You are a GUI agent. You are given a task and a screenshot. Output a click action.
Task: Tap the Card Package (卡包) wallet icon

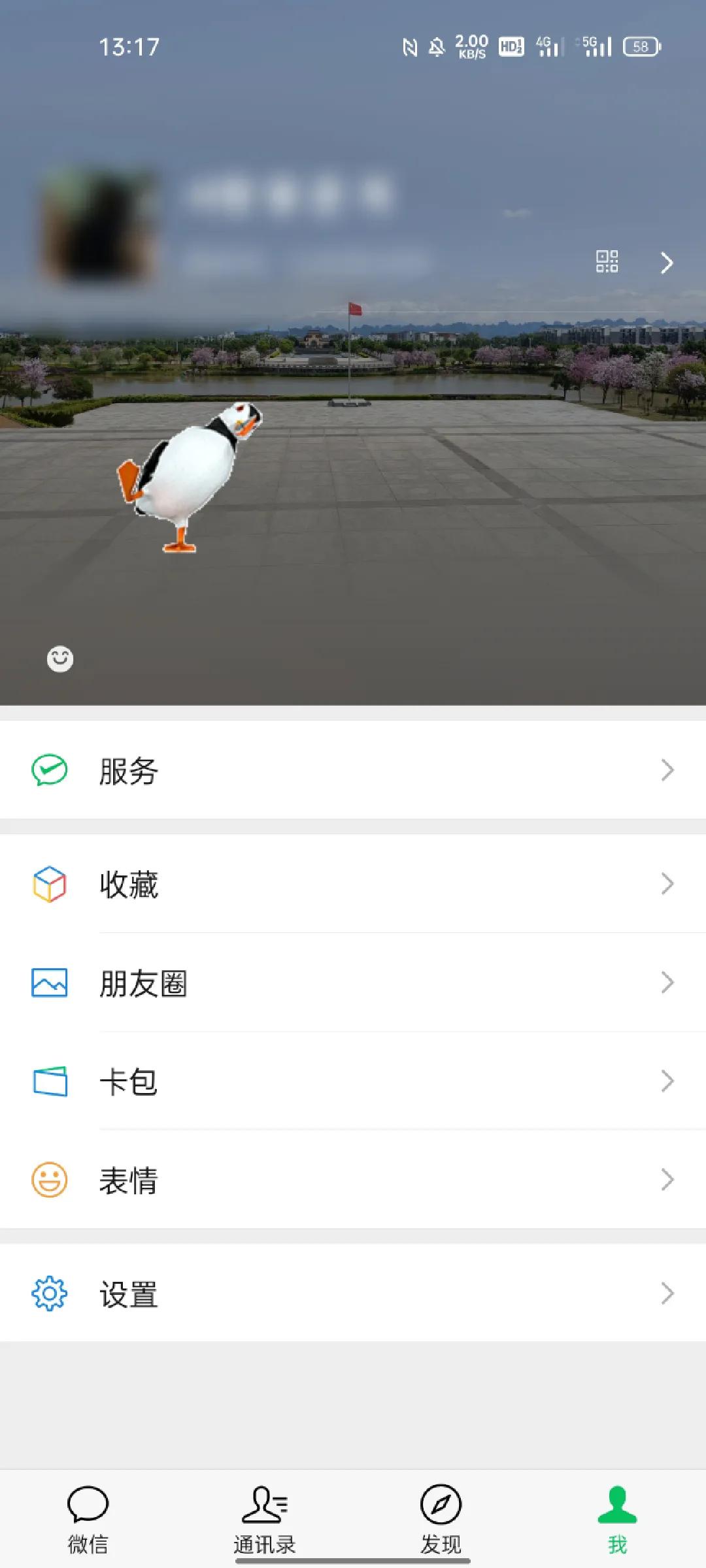click(50, 1081)
